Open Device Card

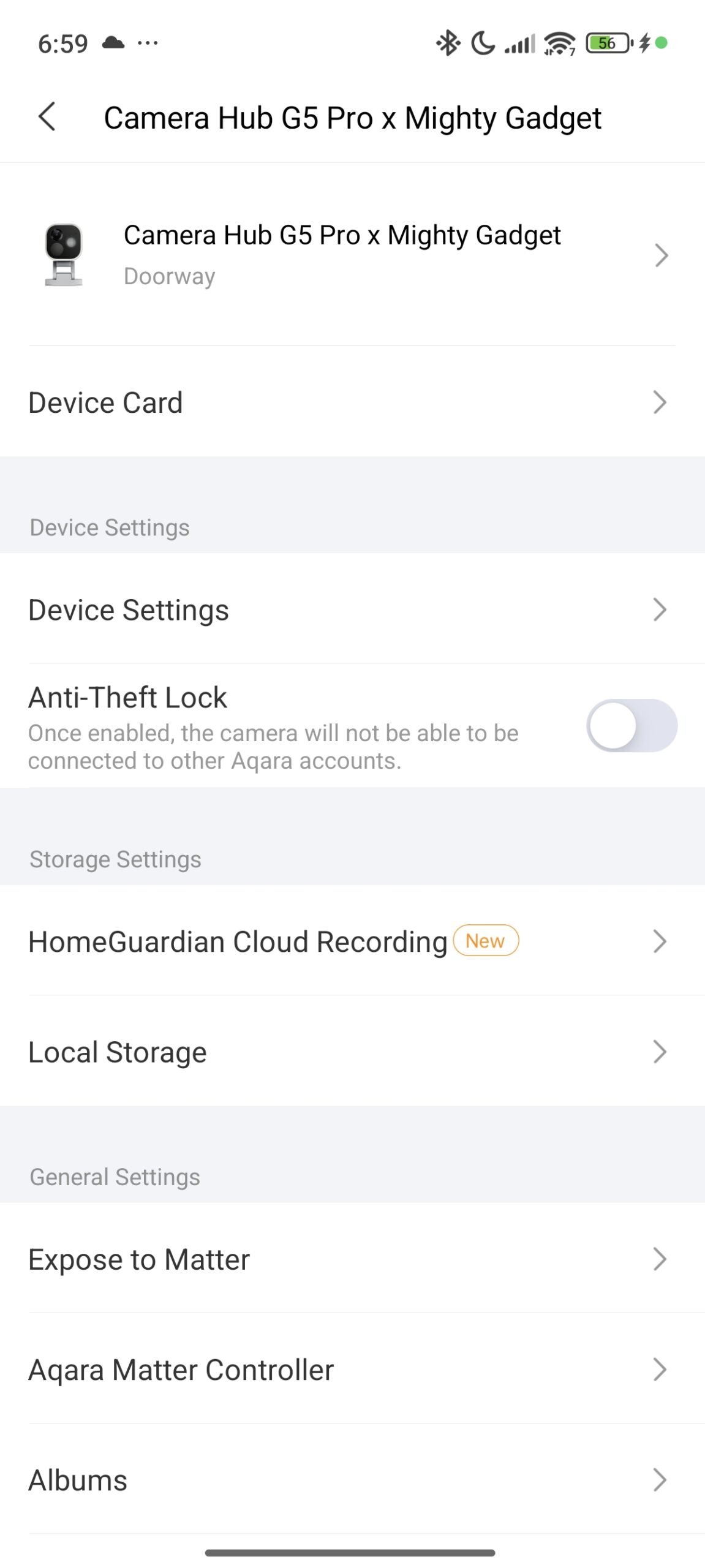coord(352,402)
